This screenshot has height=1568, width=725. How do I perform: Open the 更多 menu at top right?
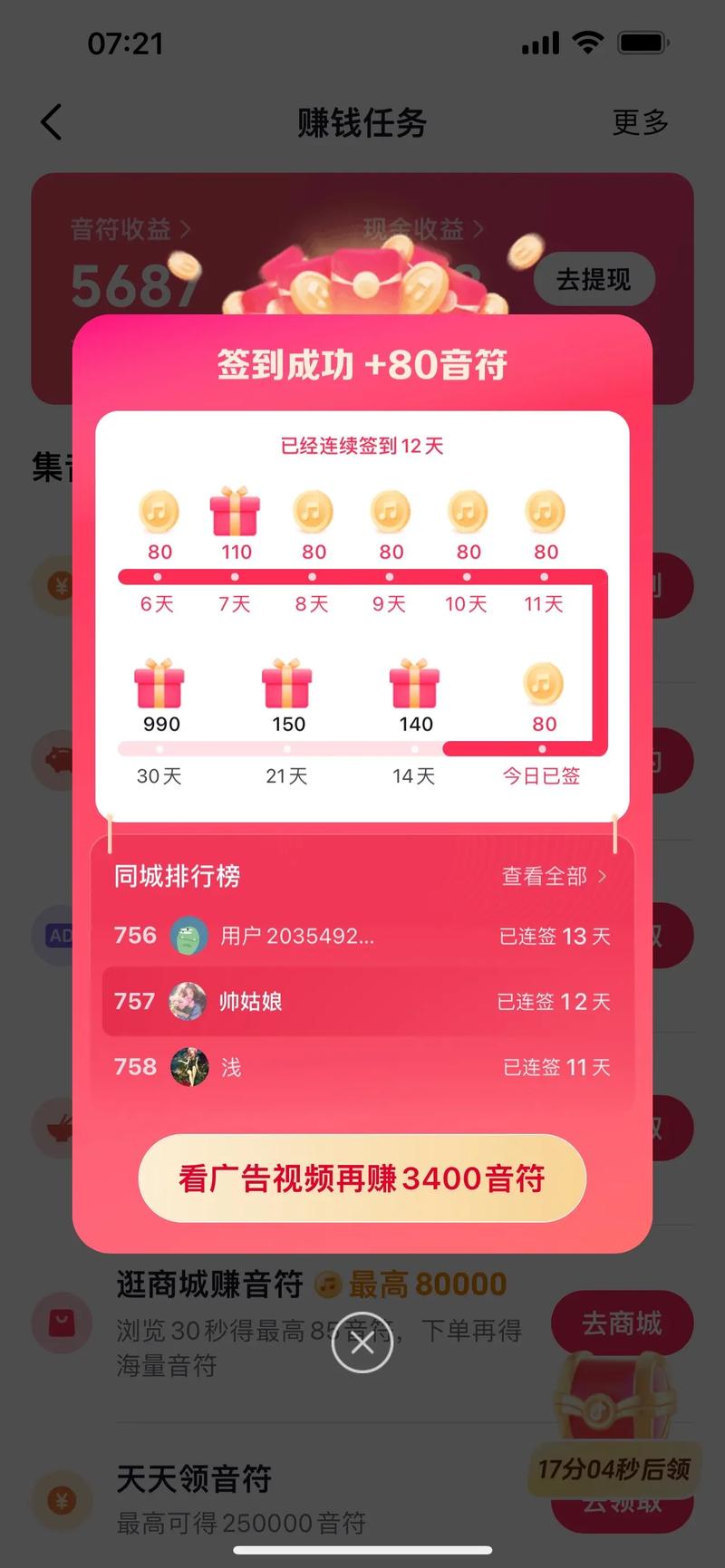641,122
